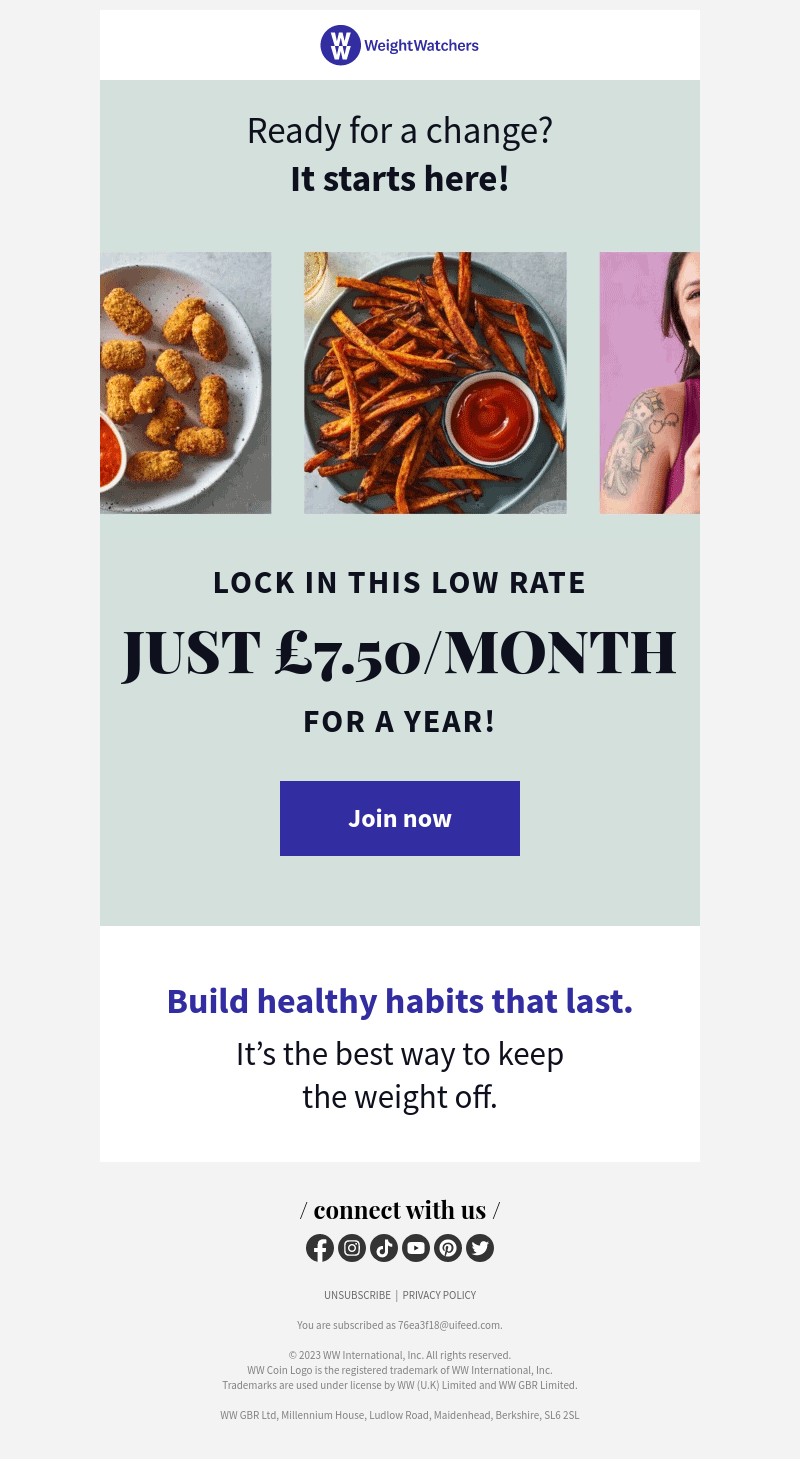Image resolution: width=800 pixels, height=1461 pixels.
Task: View the Pinterest page
Action: coord(448,1248)
